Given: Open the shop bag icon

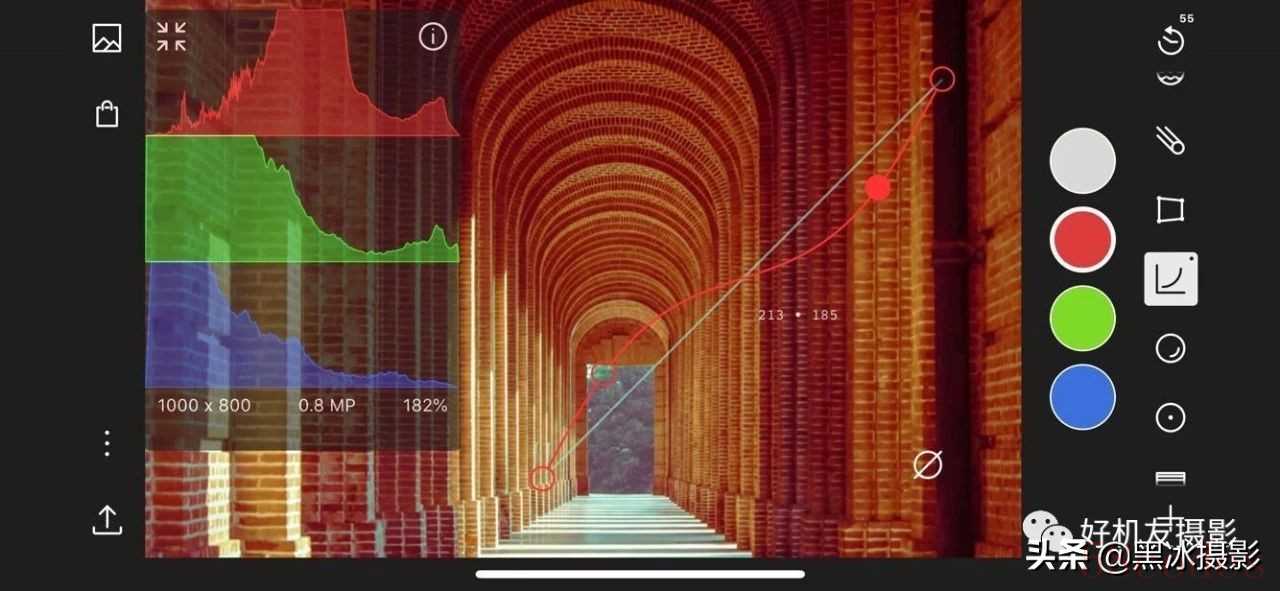Looking at the screenshot, I should tap(106, 113).
